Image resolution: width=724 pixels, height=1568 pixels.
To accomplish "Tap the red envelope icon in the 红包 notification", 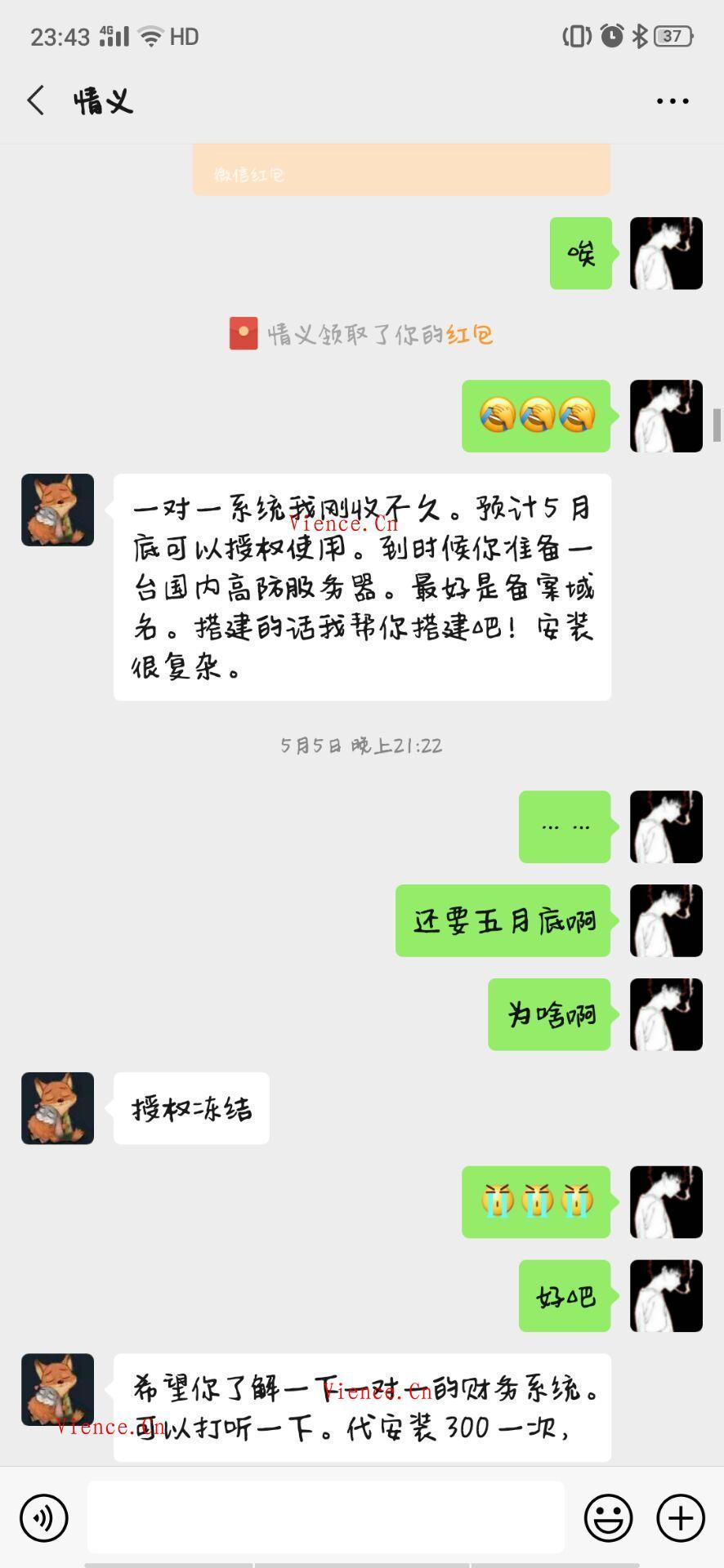I will click(243, 333).
